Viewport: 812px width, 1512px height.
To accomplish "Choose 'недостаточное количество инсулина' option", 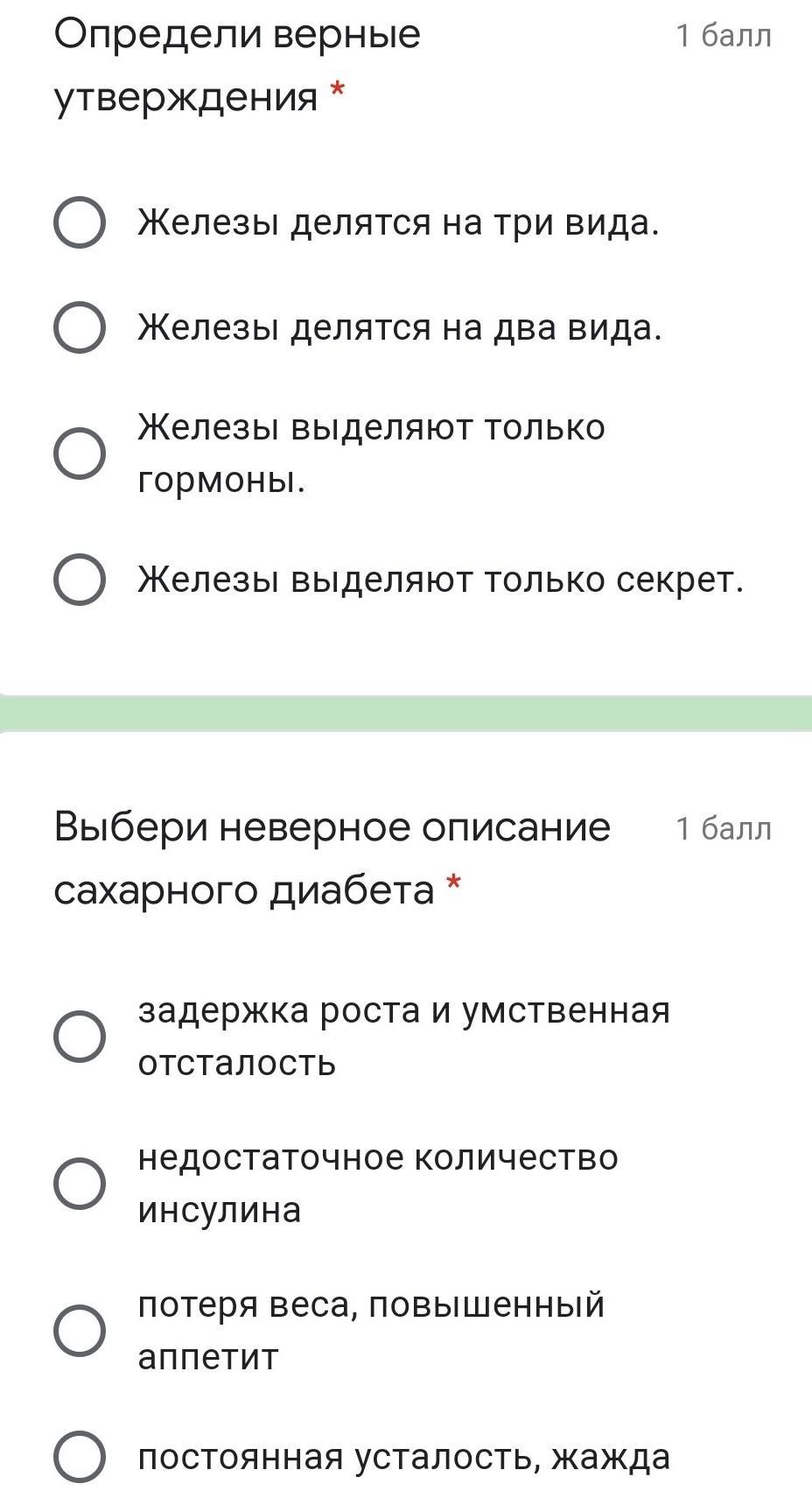I will click(x=80, y=1184).
